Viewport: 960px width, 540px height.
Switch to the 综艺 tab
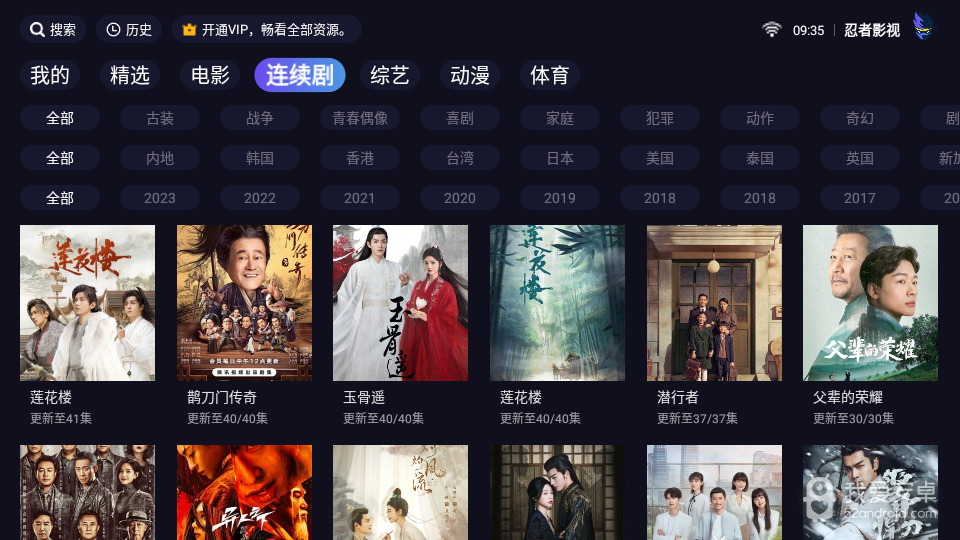pos(390,75)
